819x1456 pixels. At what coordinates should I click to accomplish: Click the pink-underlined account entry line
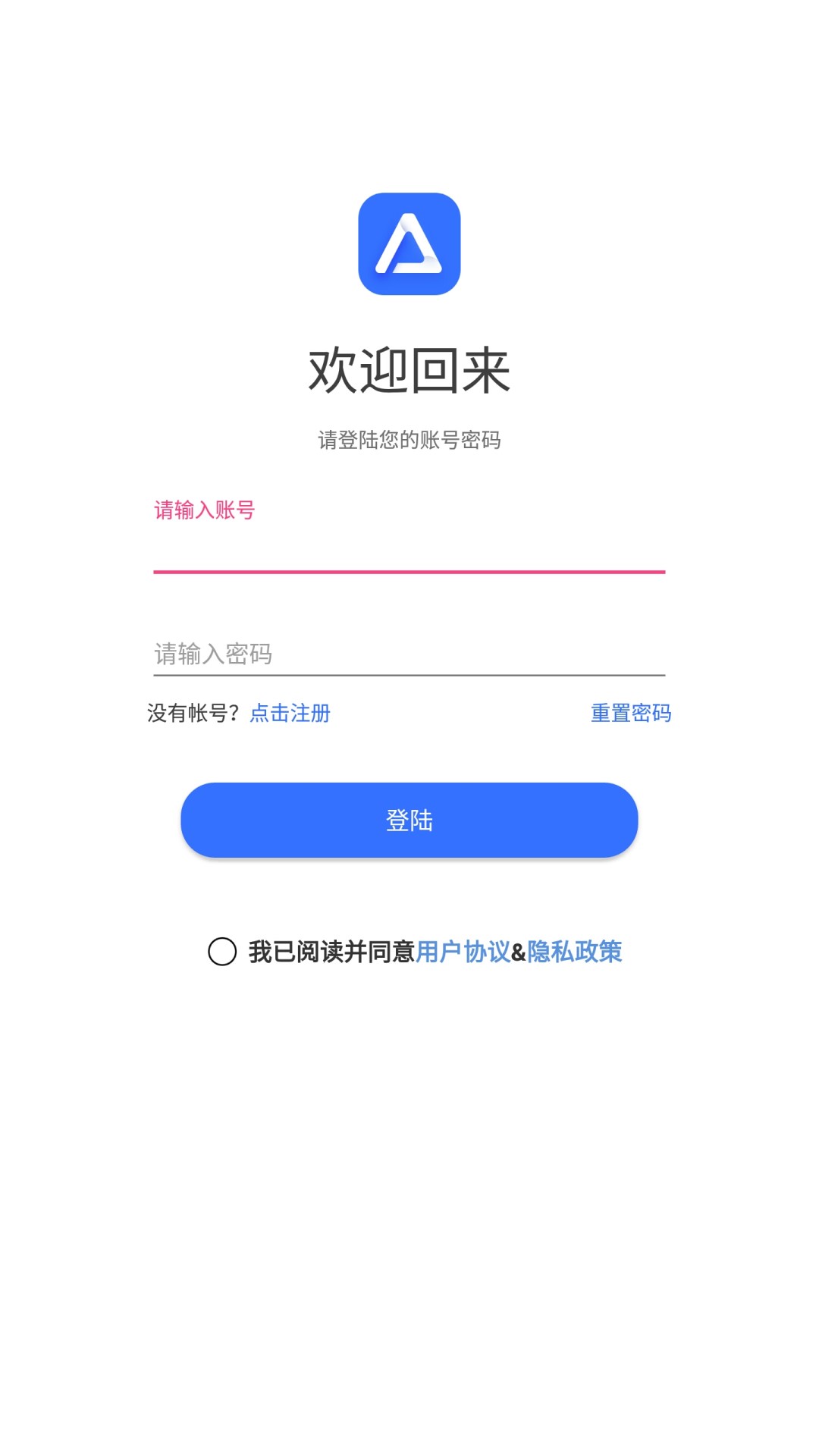click(409, 573)
